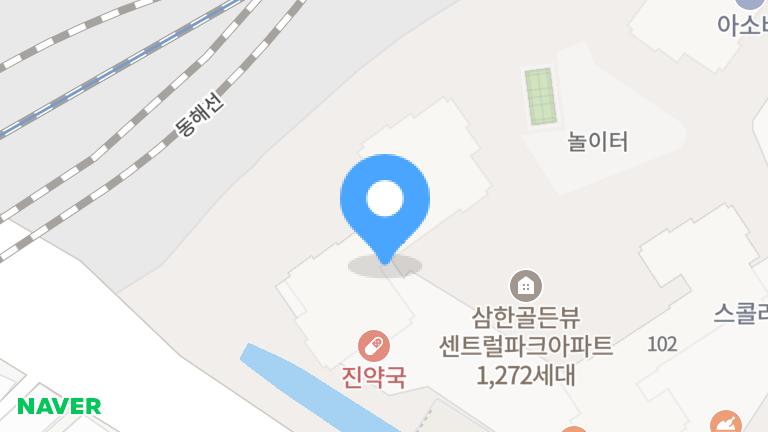Open the 진약국 pharmacy marker
Viewport: 768px width, 432px height.
point(374,347)
